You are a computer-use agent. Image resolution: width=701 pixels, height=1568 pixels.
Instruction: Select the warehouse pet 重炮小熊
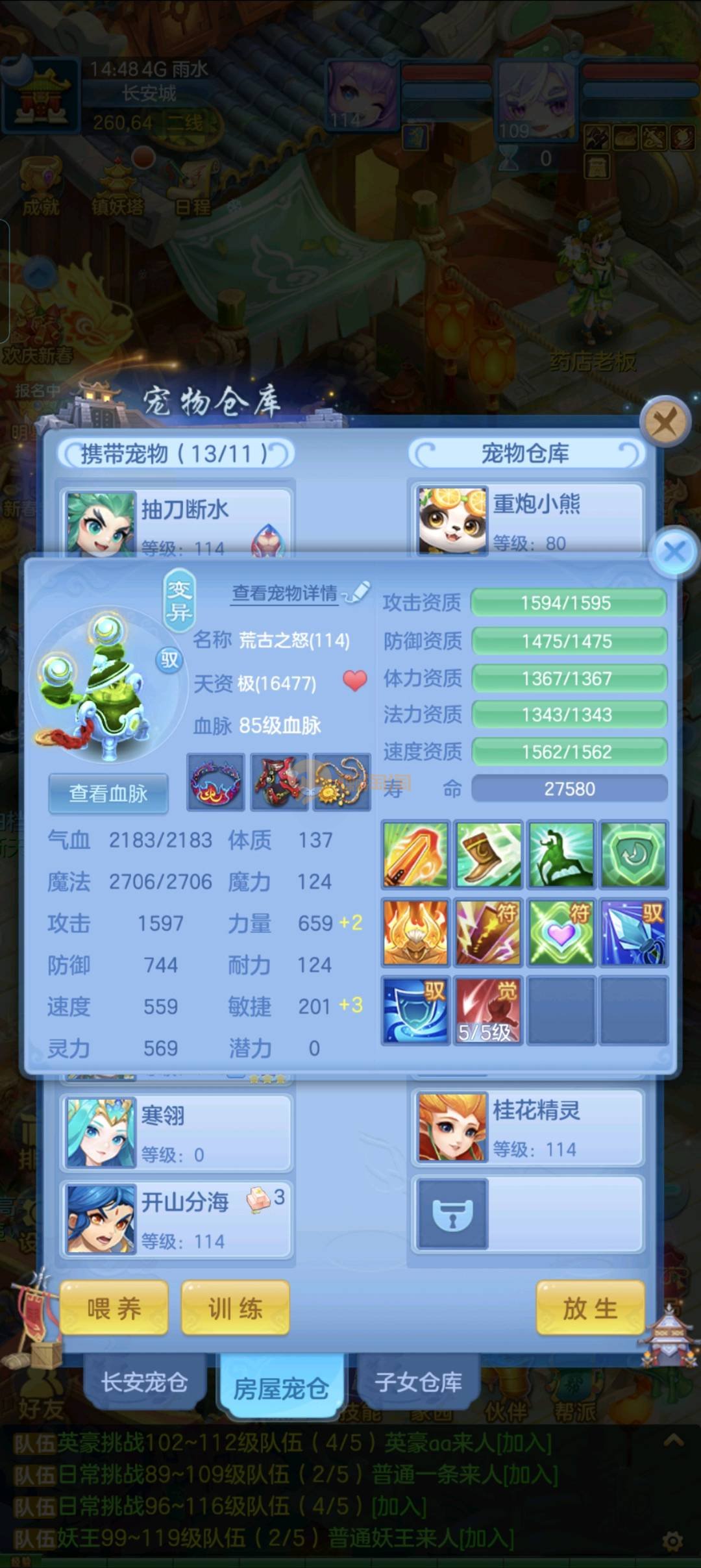tap(528, 519)
